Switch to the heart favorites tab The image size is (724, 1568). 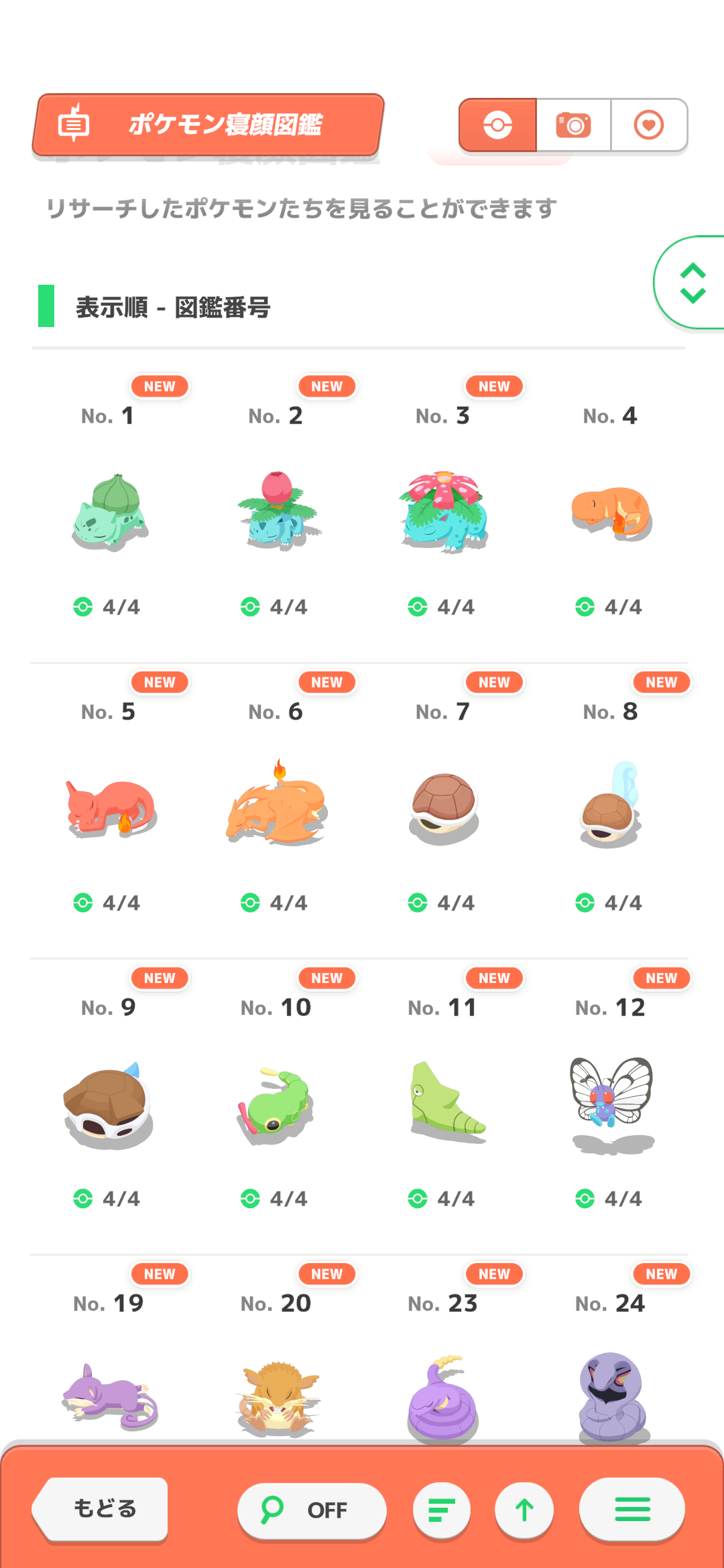tap(649, 125)
